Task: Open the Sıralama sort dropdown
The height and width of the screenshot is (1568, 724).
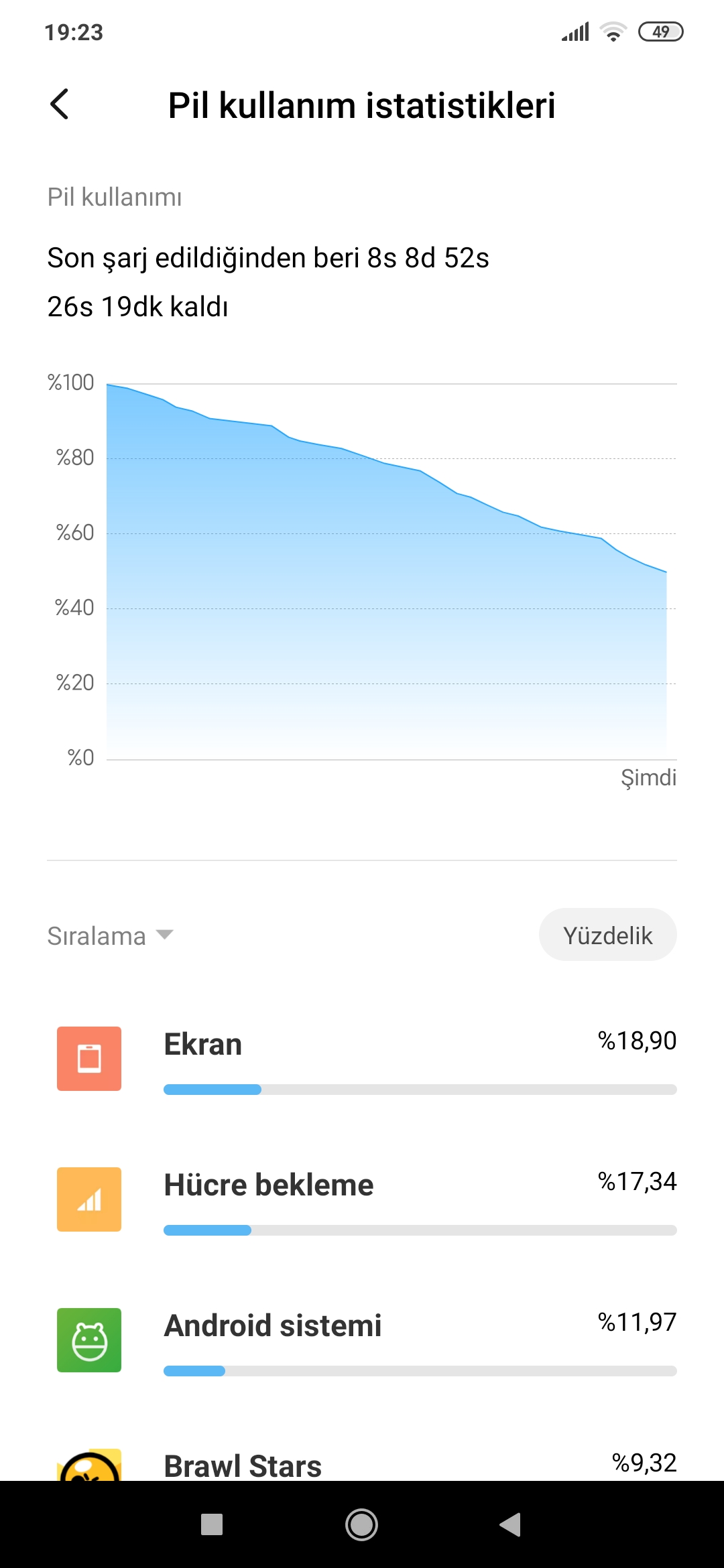Action: pyautogui.click(x=111, y=935)
